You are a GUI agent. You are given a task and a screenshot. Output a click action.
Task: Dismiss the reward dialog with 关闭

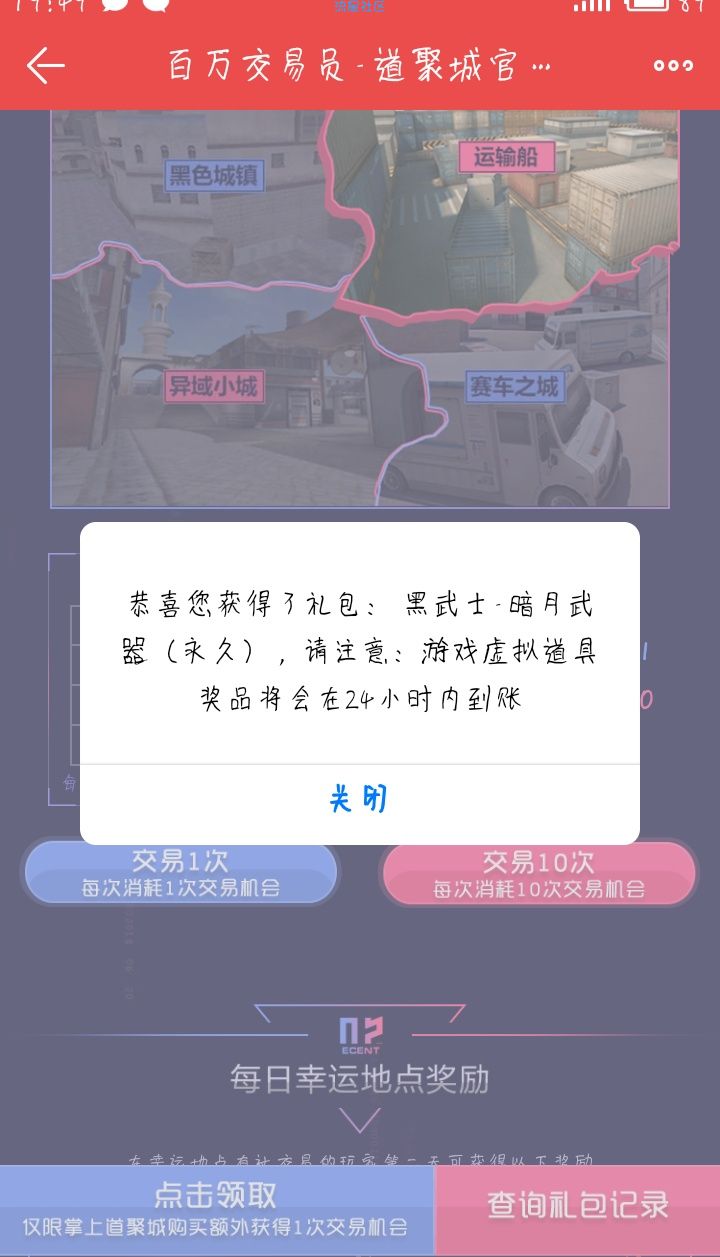point(359,799)
